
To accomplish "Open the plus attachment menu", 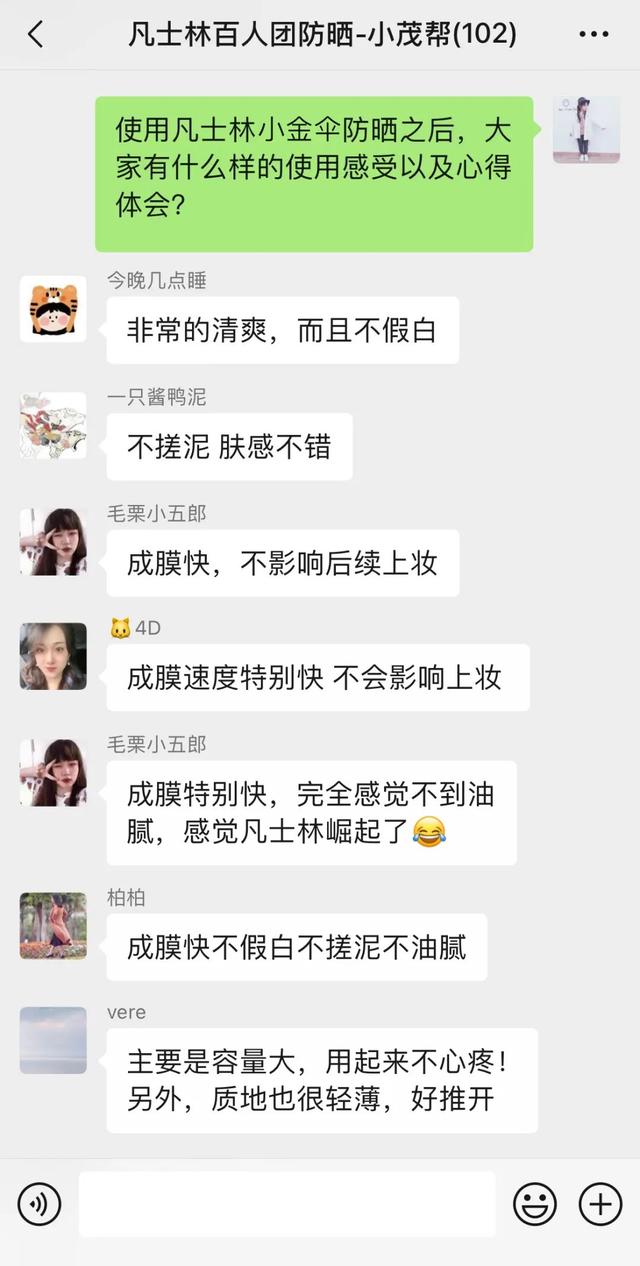I will (x=601, y=1204).
